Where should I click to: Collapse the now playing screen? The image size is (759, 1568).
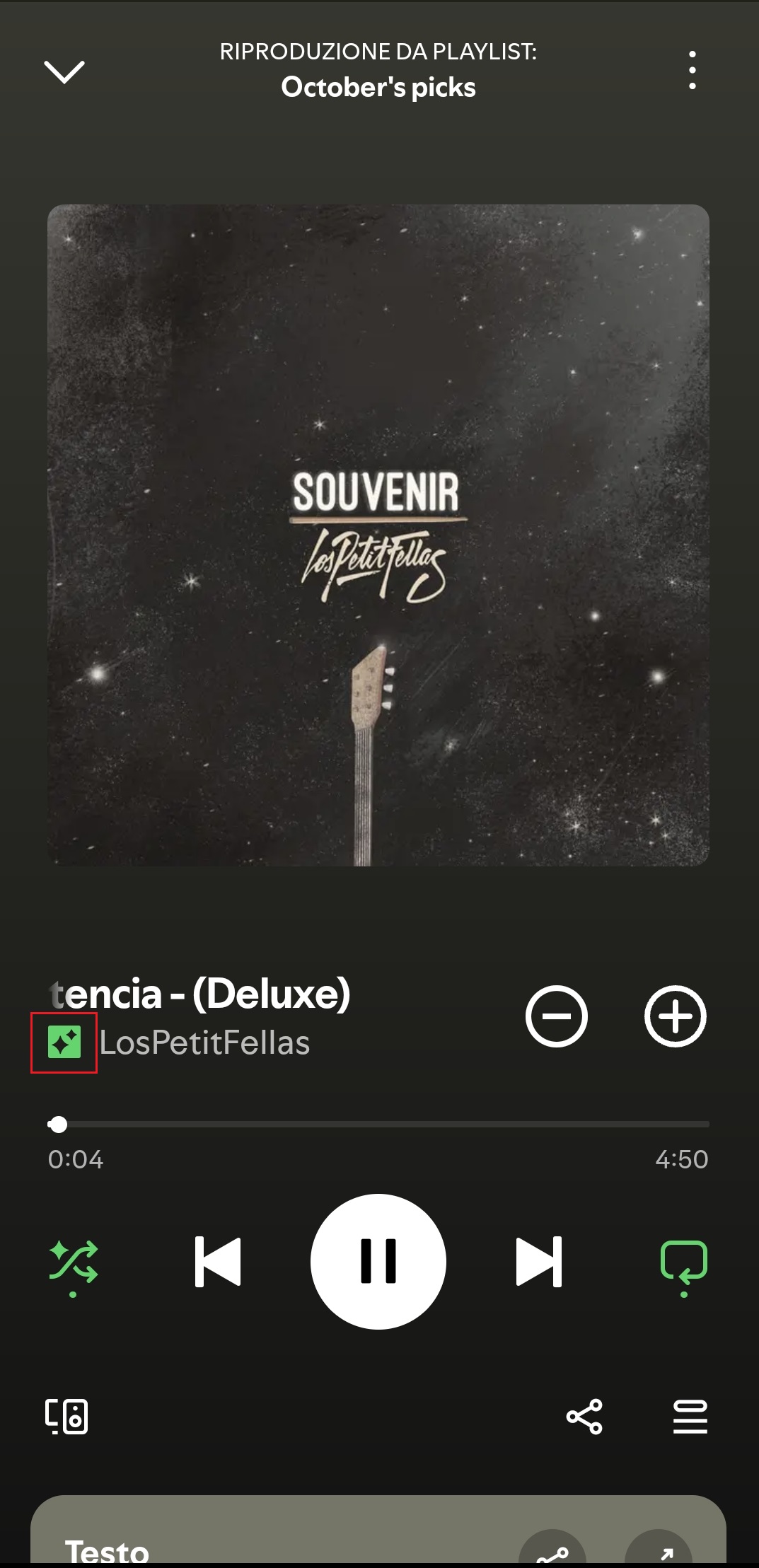[64, 71]
